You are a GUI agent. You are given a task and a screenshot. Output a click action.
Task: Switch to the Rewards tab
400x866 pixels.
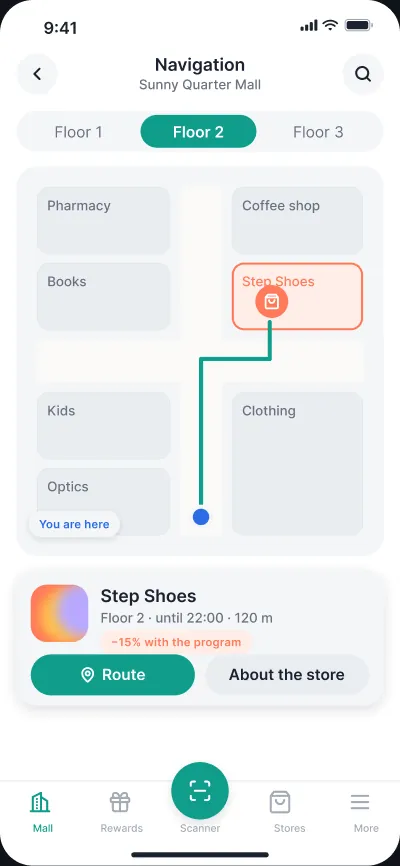[121, 812]
